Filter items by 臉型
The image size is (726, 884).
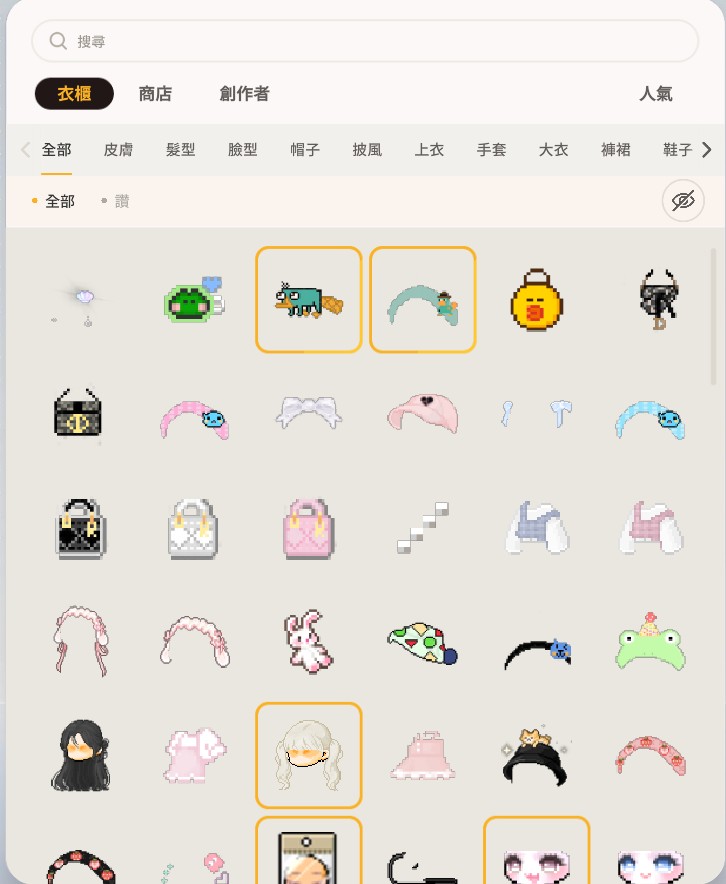pyautogui.click(x=242, y=150)
